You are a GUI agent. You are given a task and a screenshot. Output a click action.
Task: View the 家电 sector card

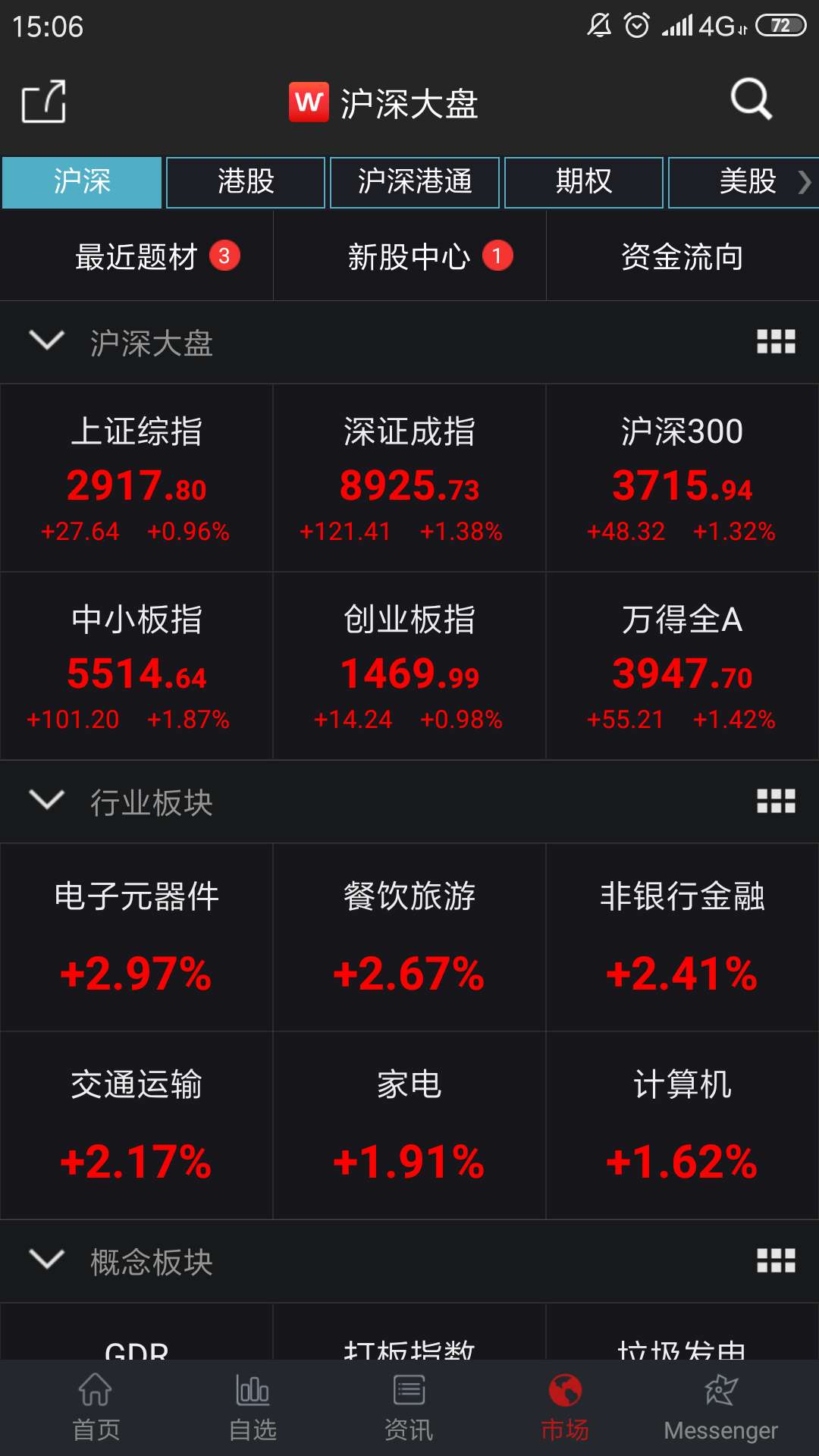409,1125
